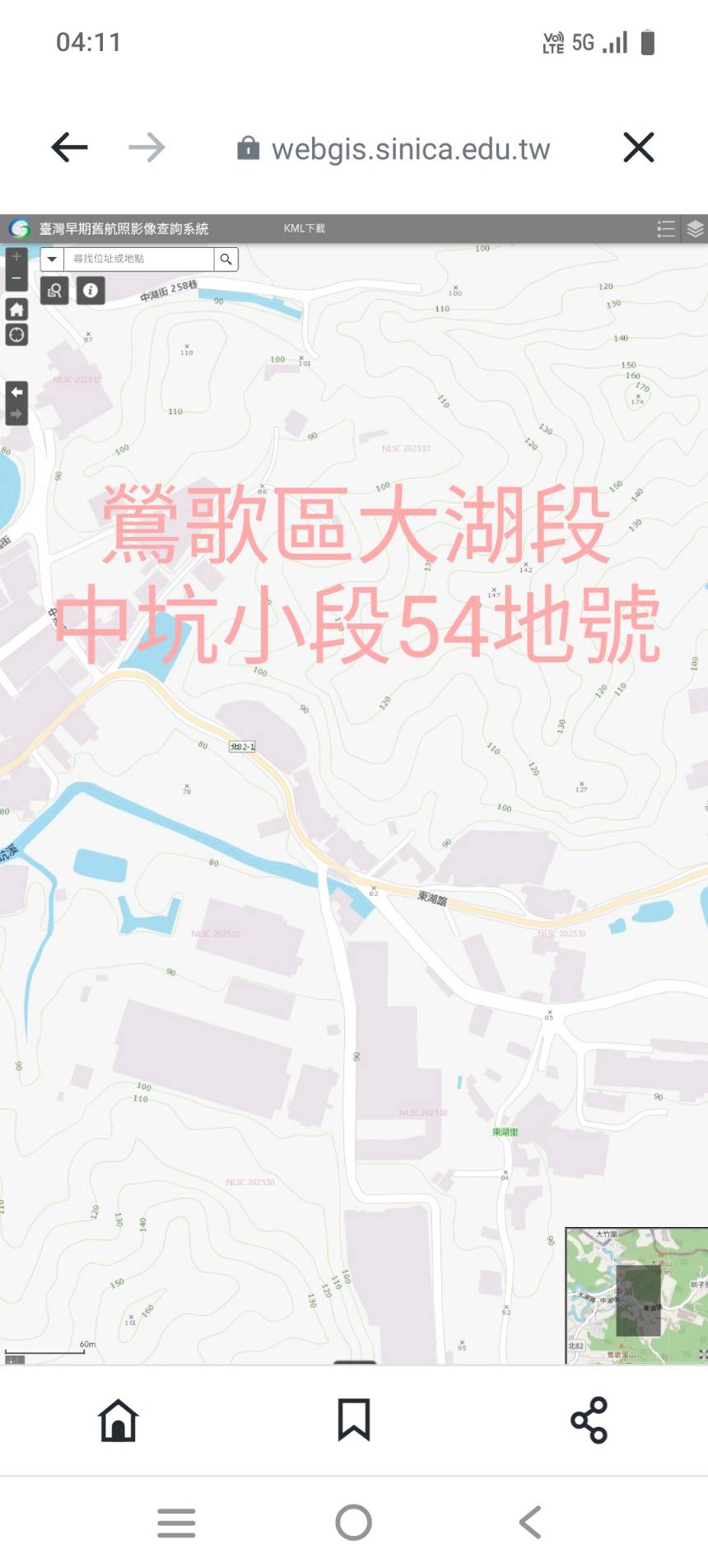Open the aerial photo query tool
The height and width of the screenshot is (1568, 708).
54,290
